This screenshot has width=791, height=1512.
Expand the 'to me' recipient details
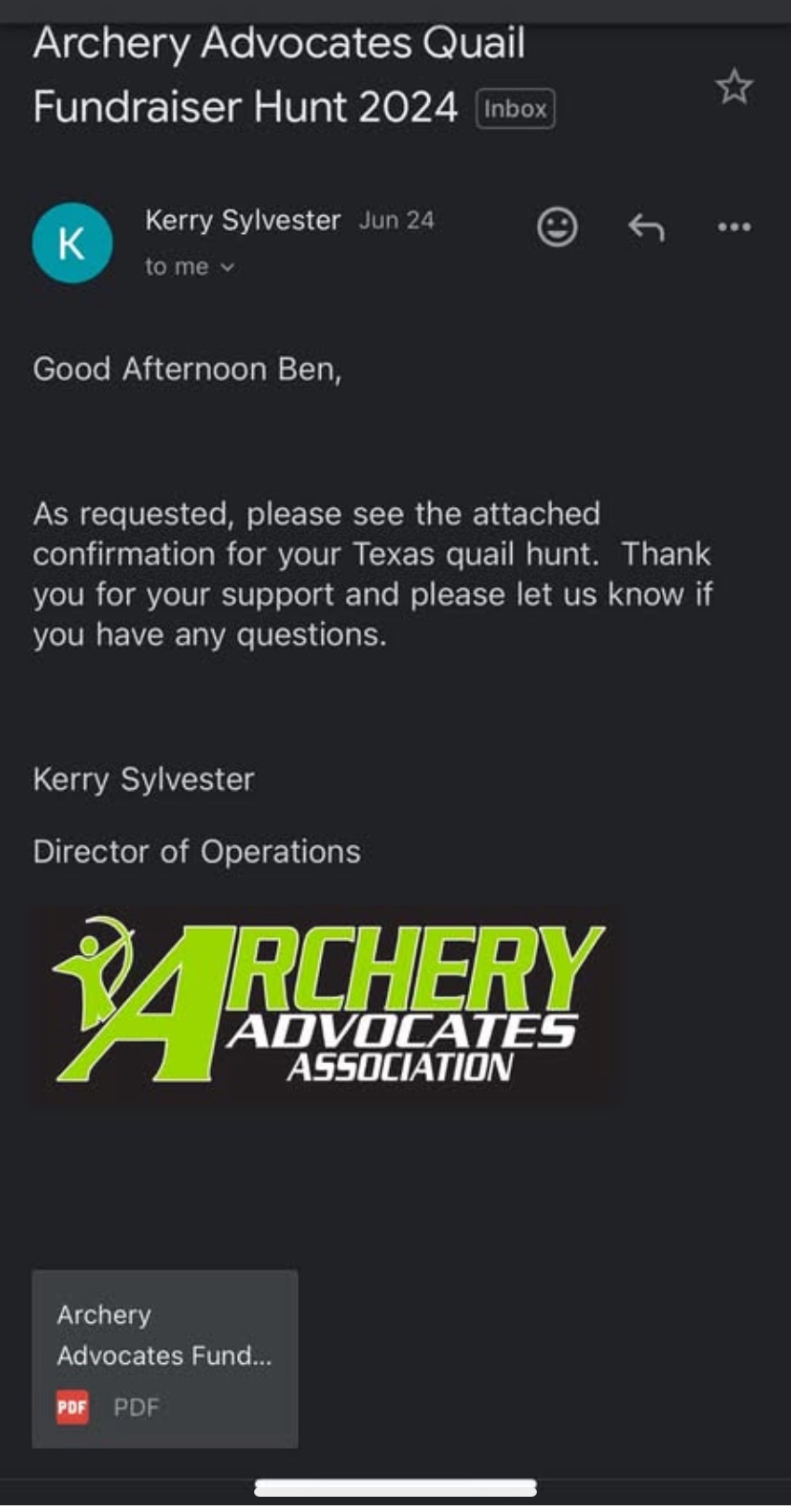click(x=189, y=267)
